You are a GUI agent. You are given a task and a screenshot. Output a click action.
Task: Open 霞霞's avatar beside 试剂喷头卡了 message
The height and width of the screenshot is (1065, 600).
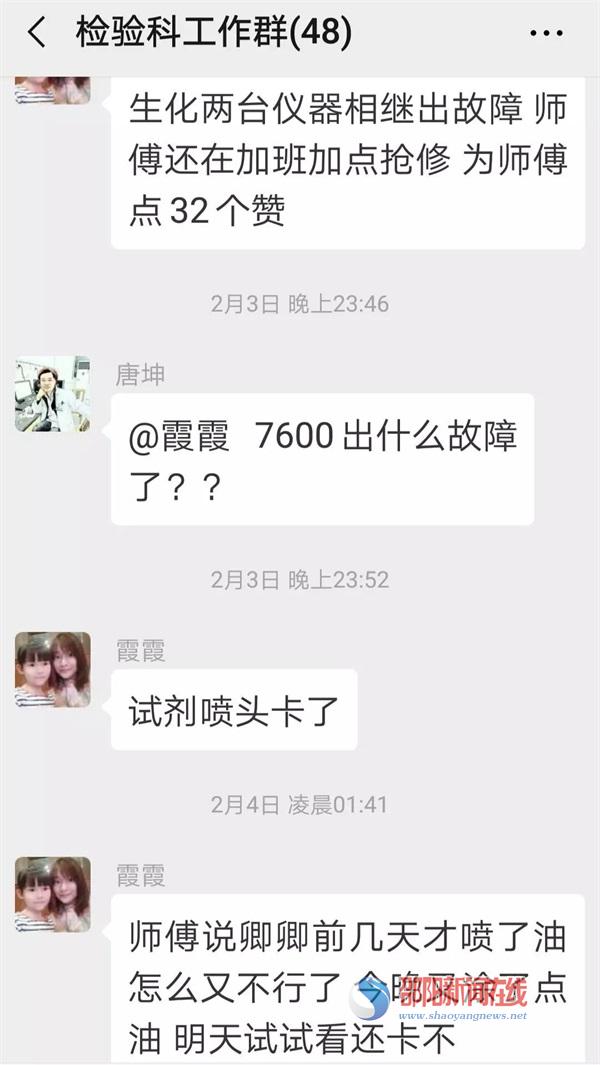pos(52,669)
